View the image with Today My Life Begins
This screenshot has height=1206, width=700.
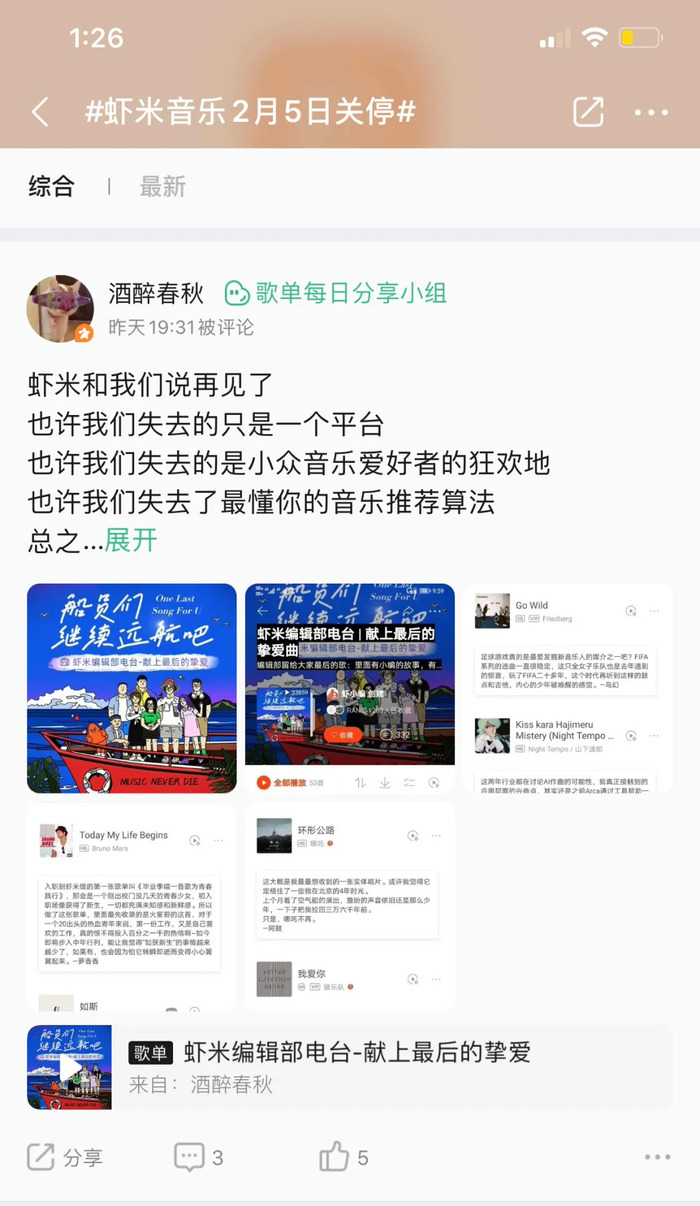[x=132, y=906]
